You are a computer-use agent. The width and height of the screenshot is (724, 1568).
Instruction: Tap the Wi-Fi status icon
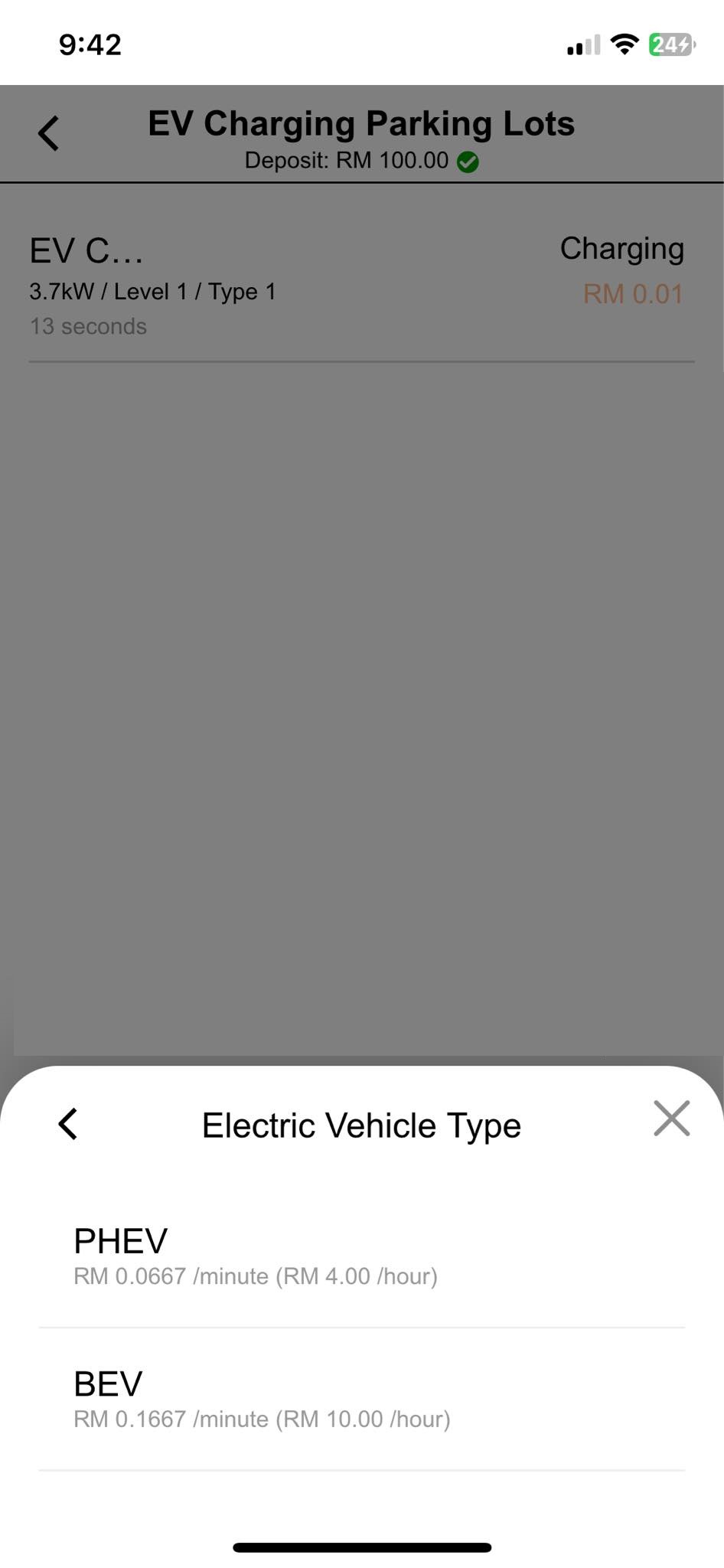pyautogui.click(x=624, y=44)
